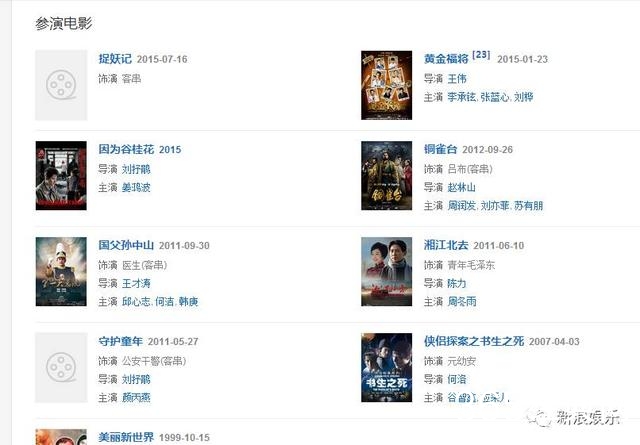The image size is (640, 445).
Task: Open the 黄金福将 movie title link
Action: pyautogui.click(x=446, y=59)
